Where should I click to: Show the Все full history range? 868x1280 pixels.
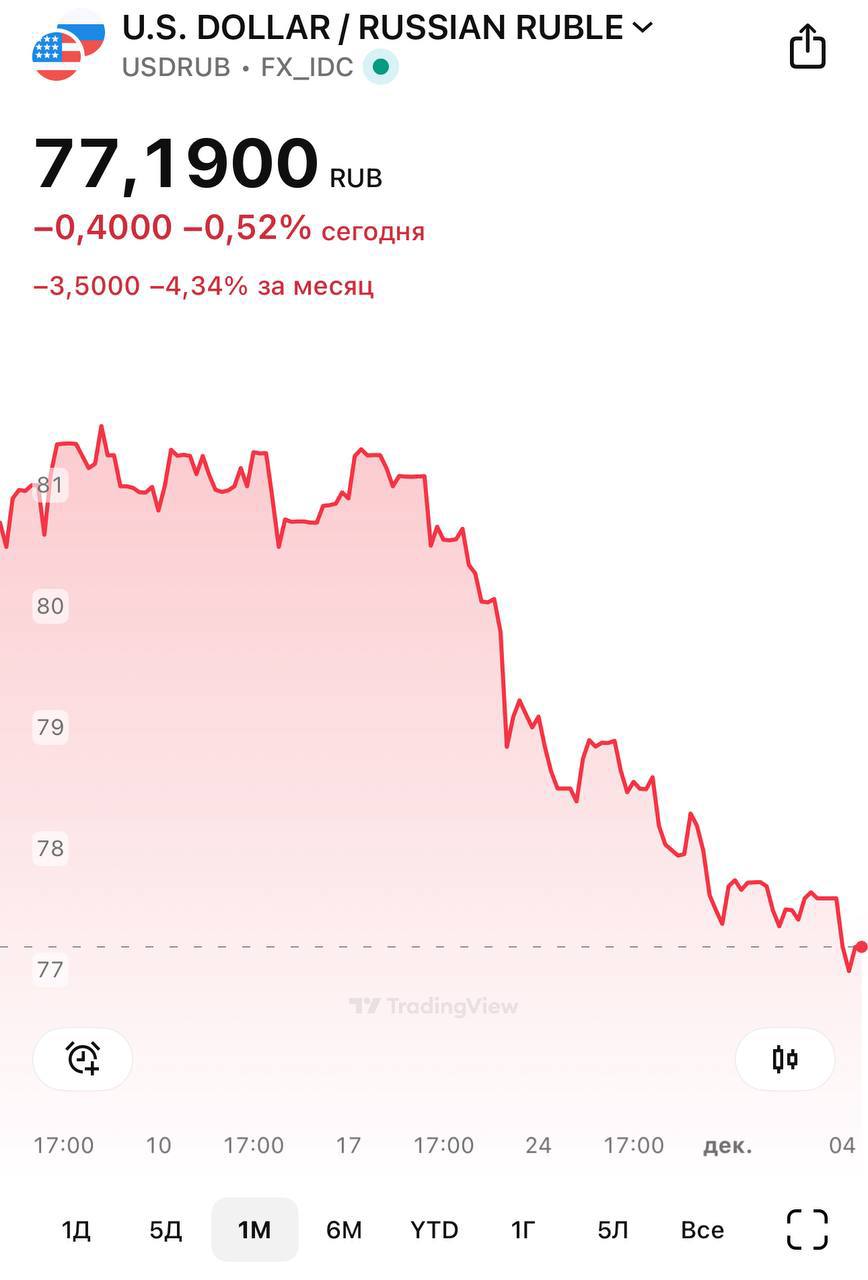[x=702, y=1229]
